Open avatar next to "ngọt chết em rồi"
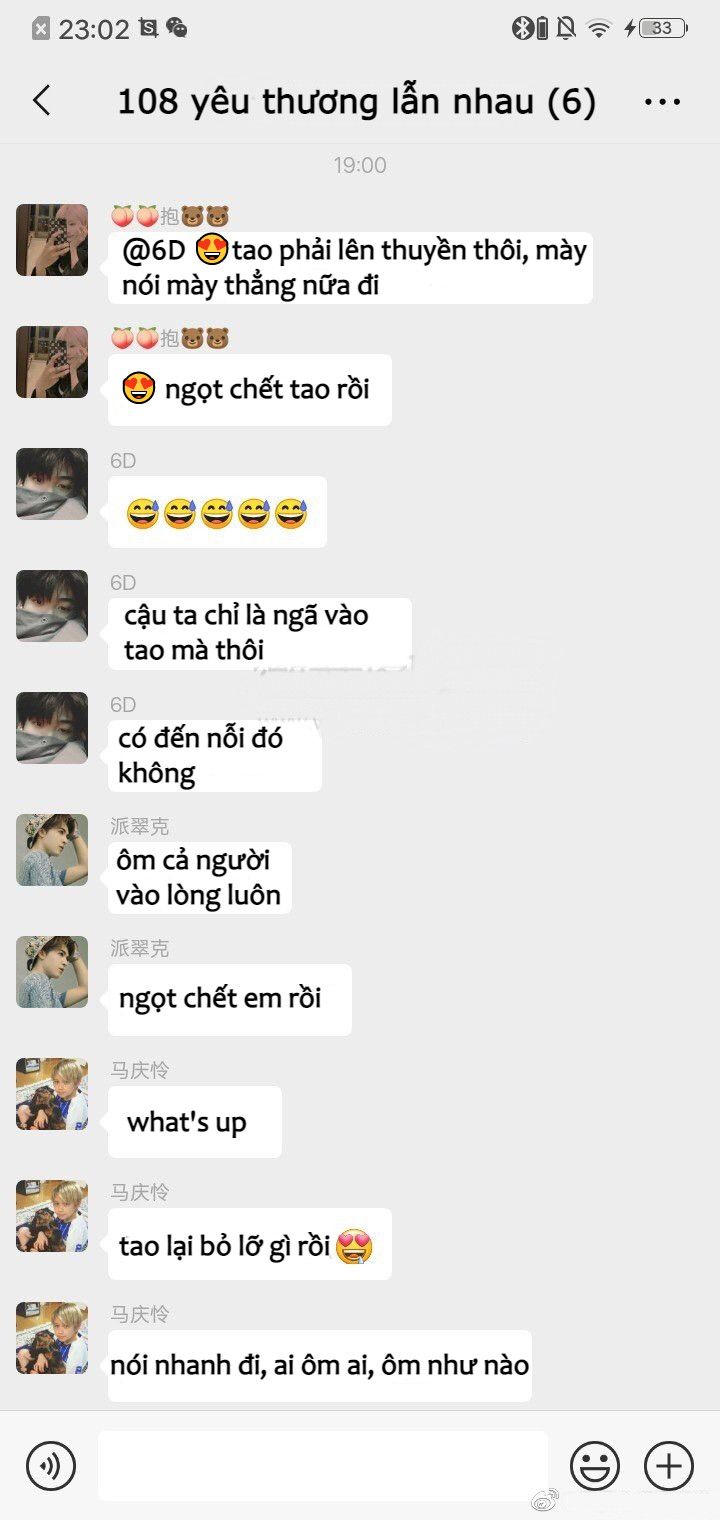The width and height of the screenshot is (720, 1520). pyautogui.click(x=52, y=972)
